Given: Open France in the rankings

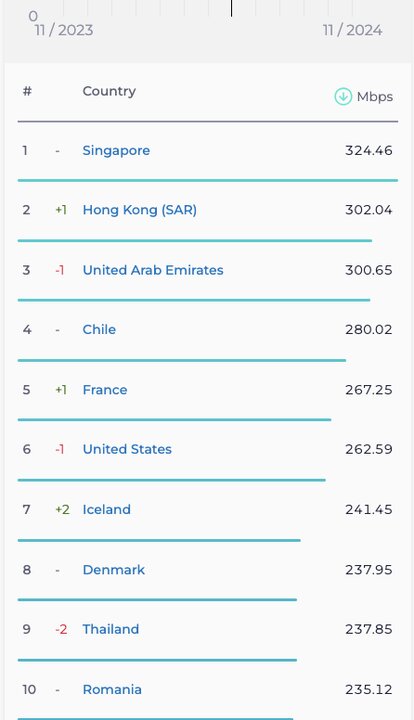Looking at the screenshot, I should [105, 389].
